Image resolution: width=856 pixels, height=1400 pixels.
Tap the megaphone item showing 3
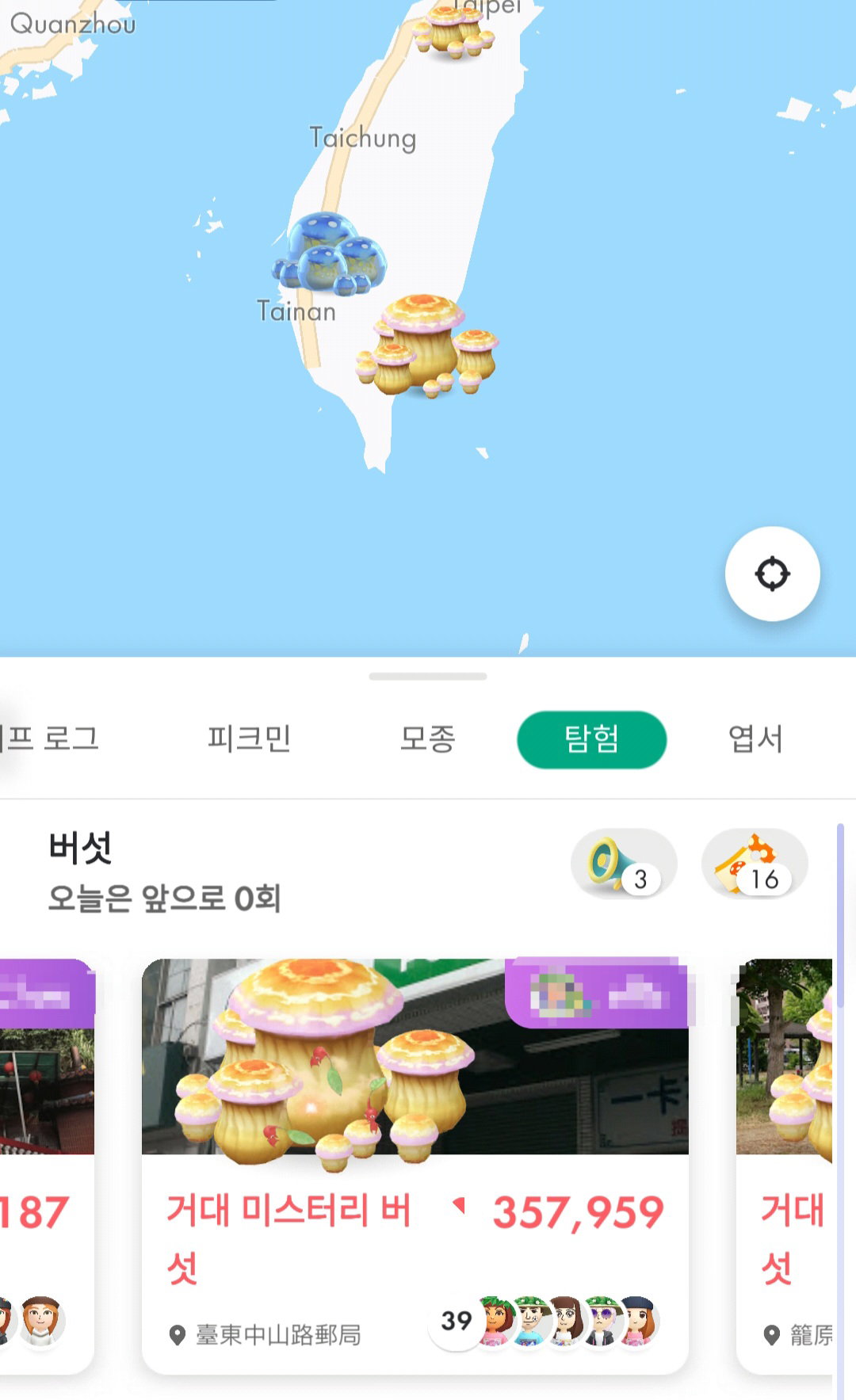624,864
